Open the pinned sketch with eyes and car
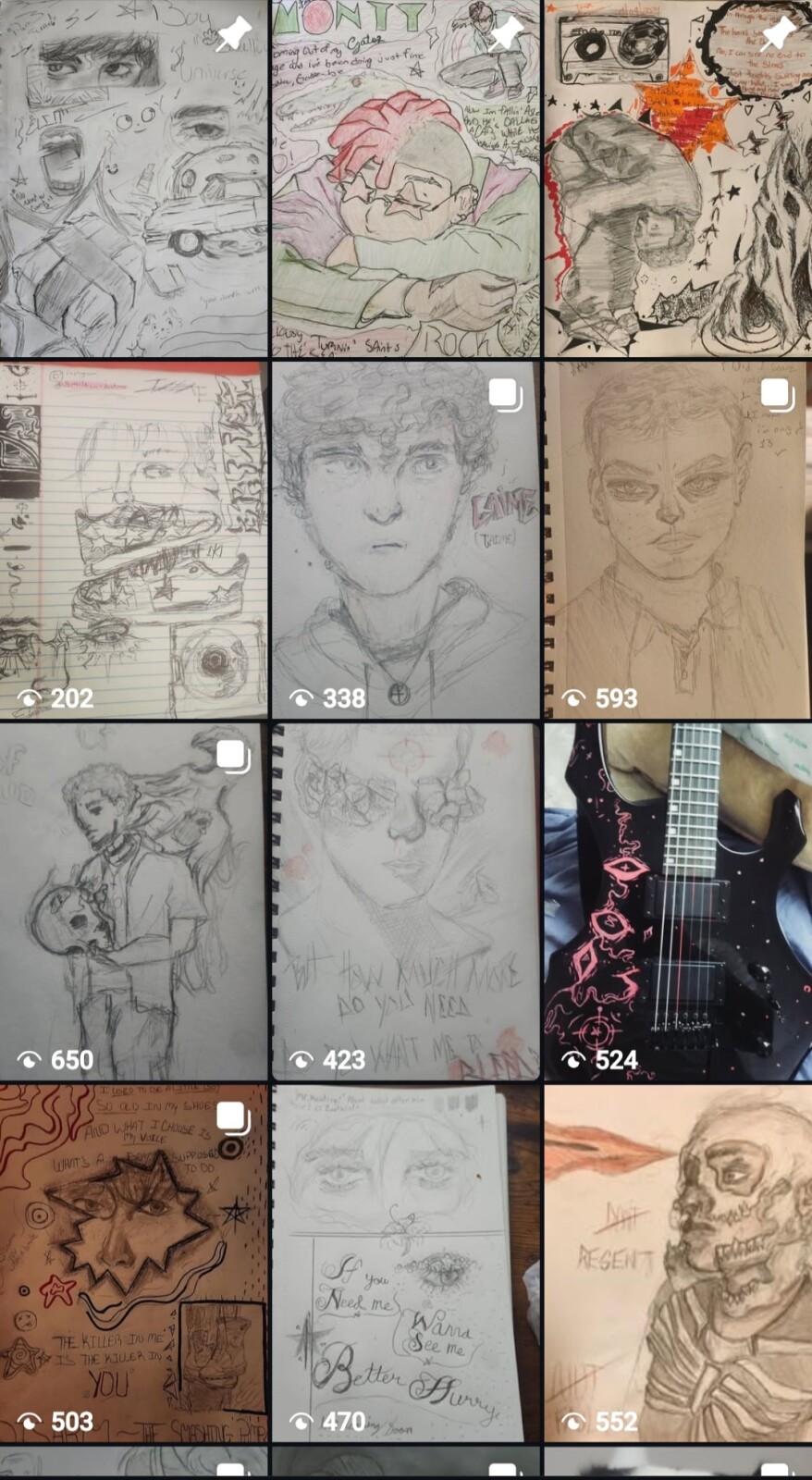Viewport: 812px width, 1480px height. [133, 178]
